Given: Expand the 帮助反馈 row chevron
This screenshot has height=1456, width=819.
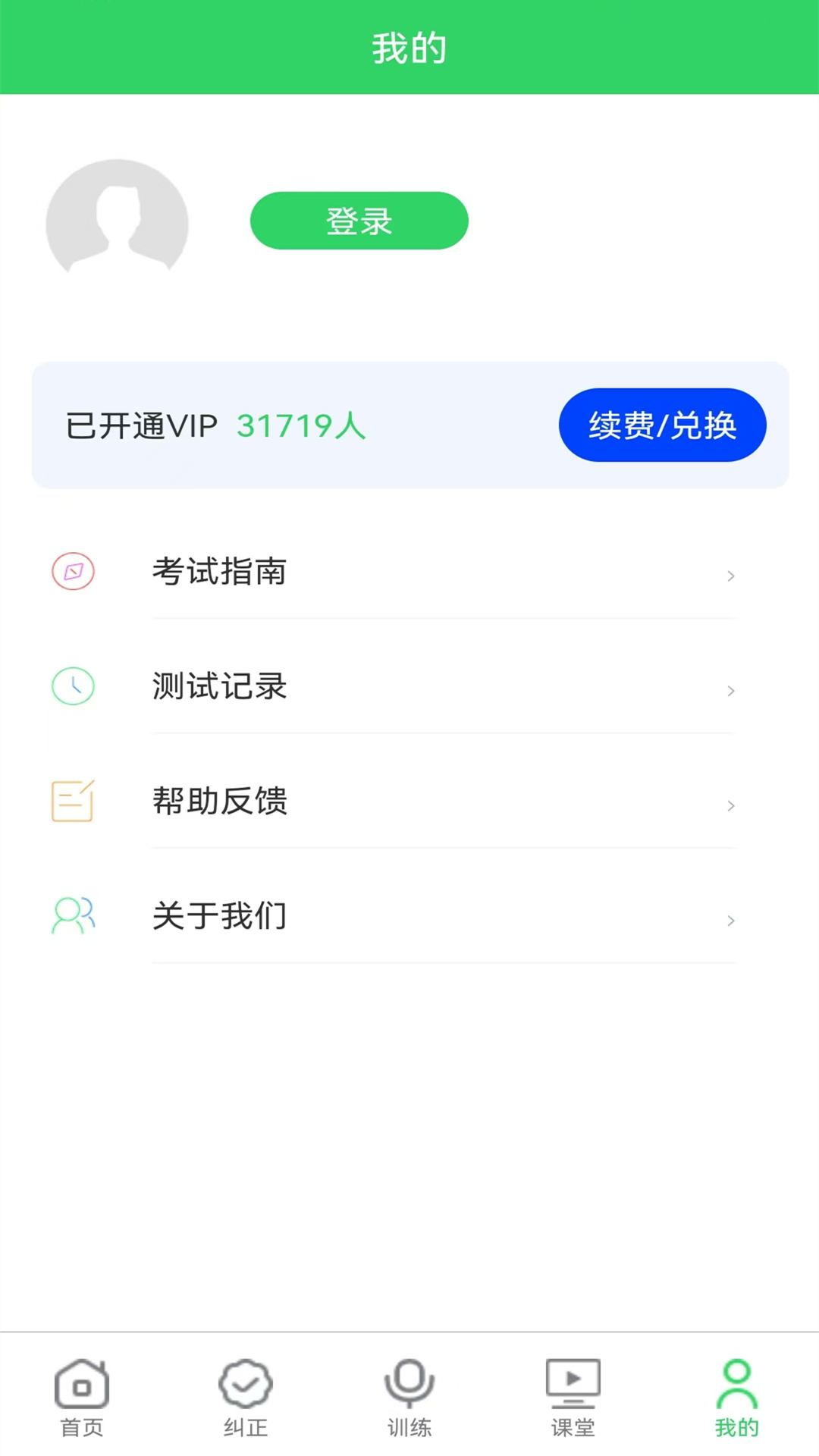Looking at the screenshot, I should click(x=730, y=806).
